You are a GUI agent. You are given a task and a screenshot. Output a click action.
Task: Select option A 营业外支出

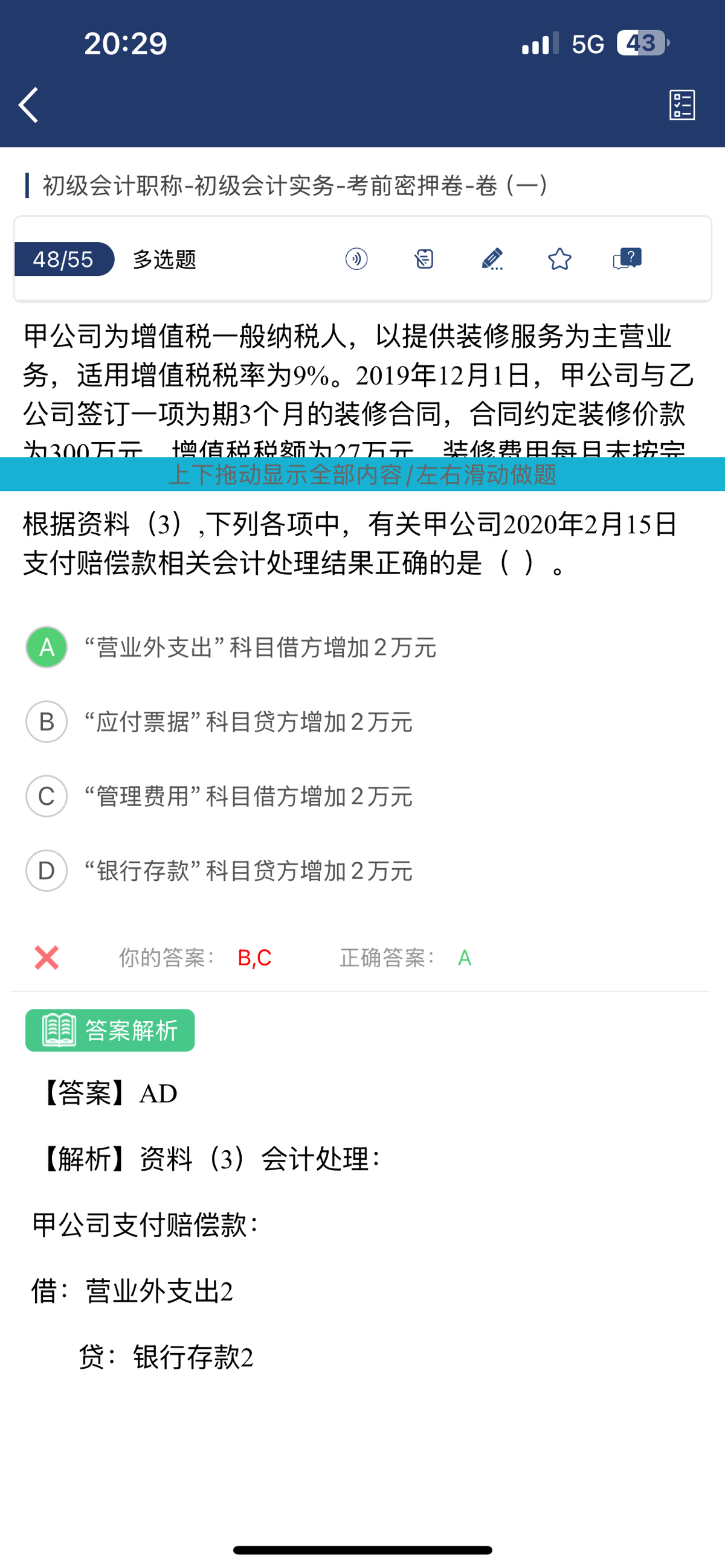pyautogui.click(x=231, y=647)
